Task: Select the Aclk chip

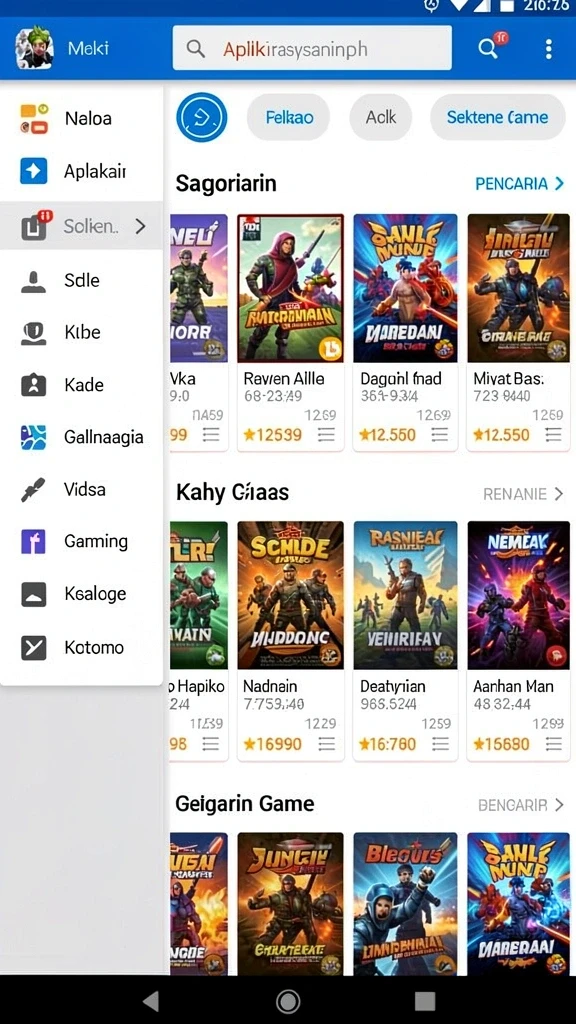Action: pyautogui.click(x=381, y=118)
